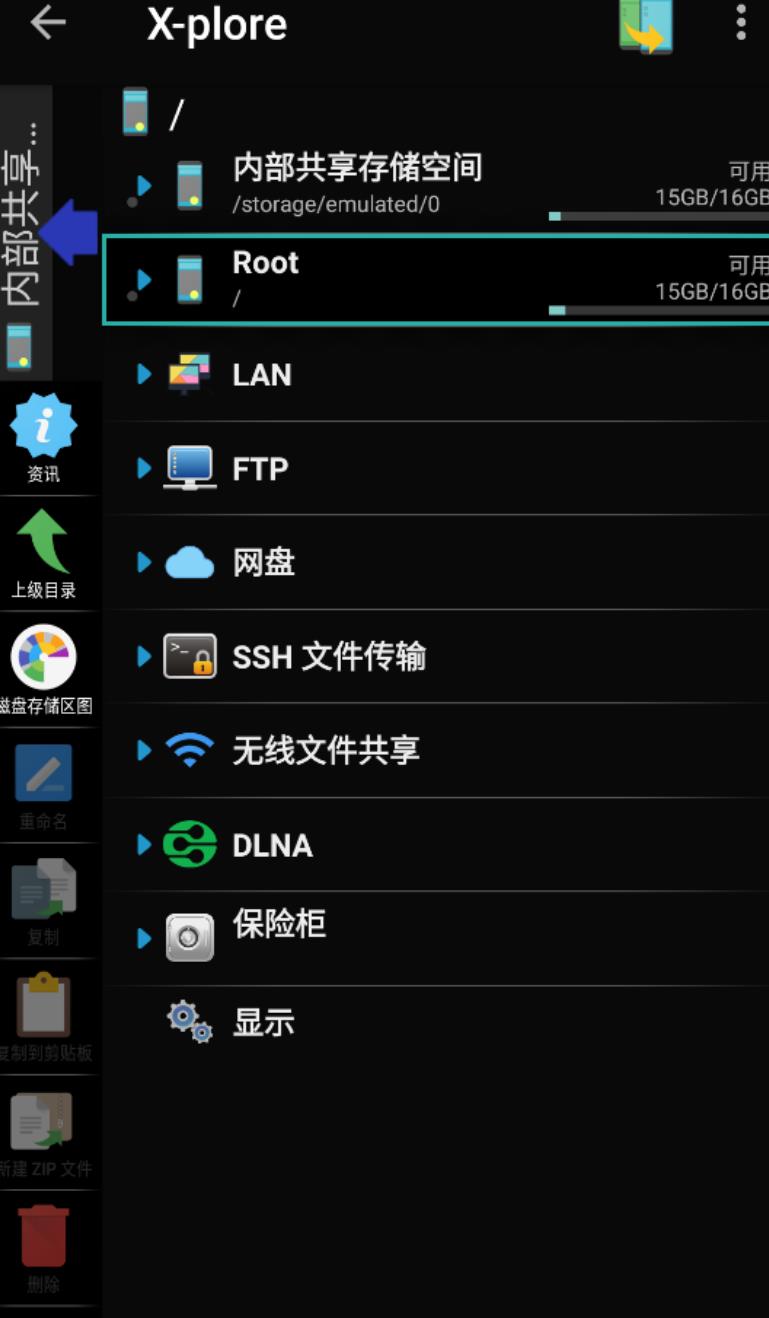Open SSH 文件传输

[436, 656]
